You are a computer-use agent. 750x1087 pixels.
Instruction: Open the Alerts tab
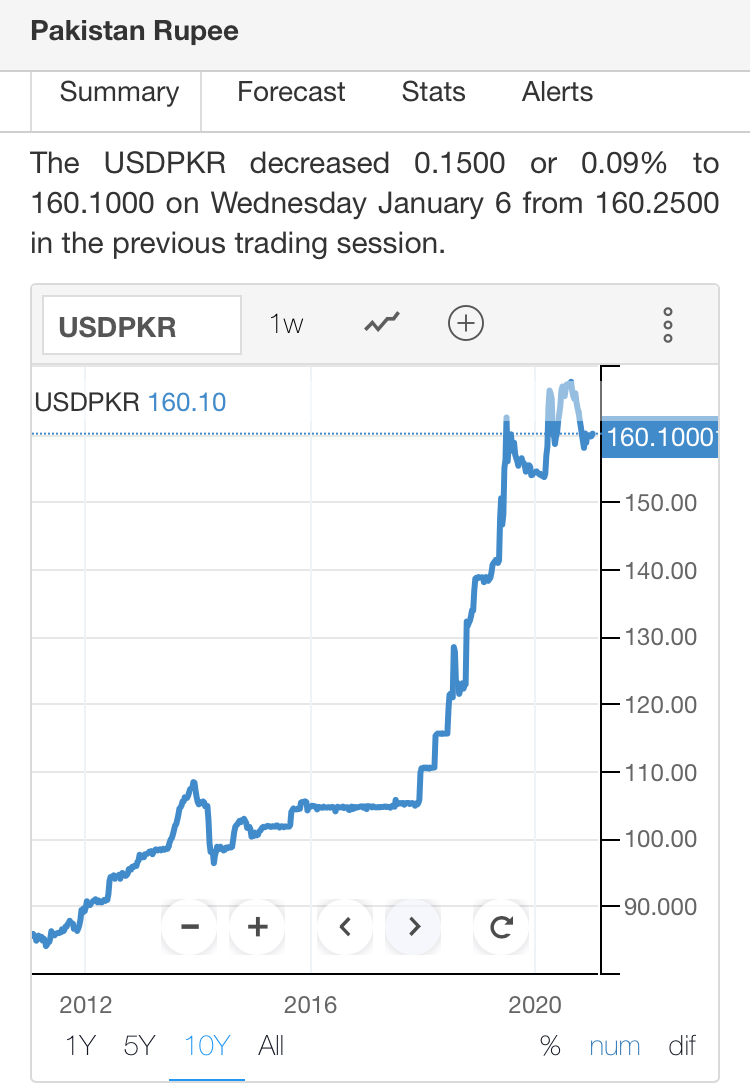pyautogui.click(x=557, y=92)
